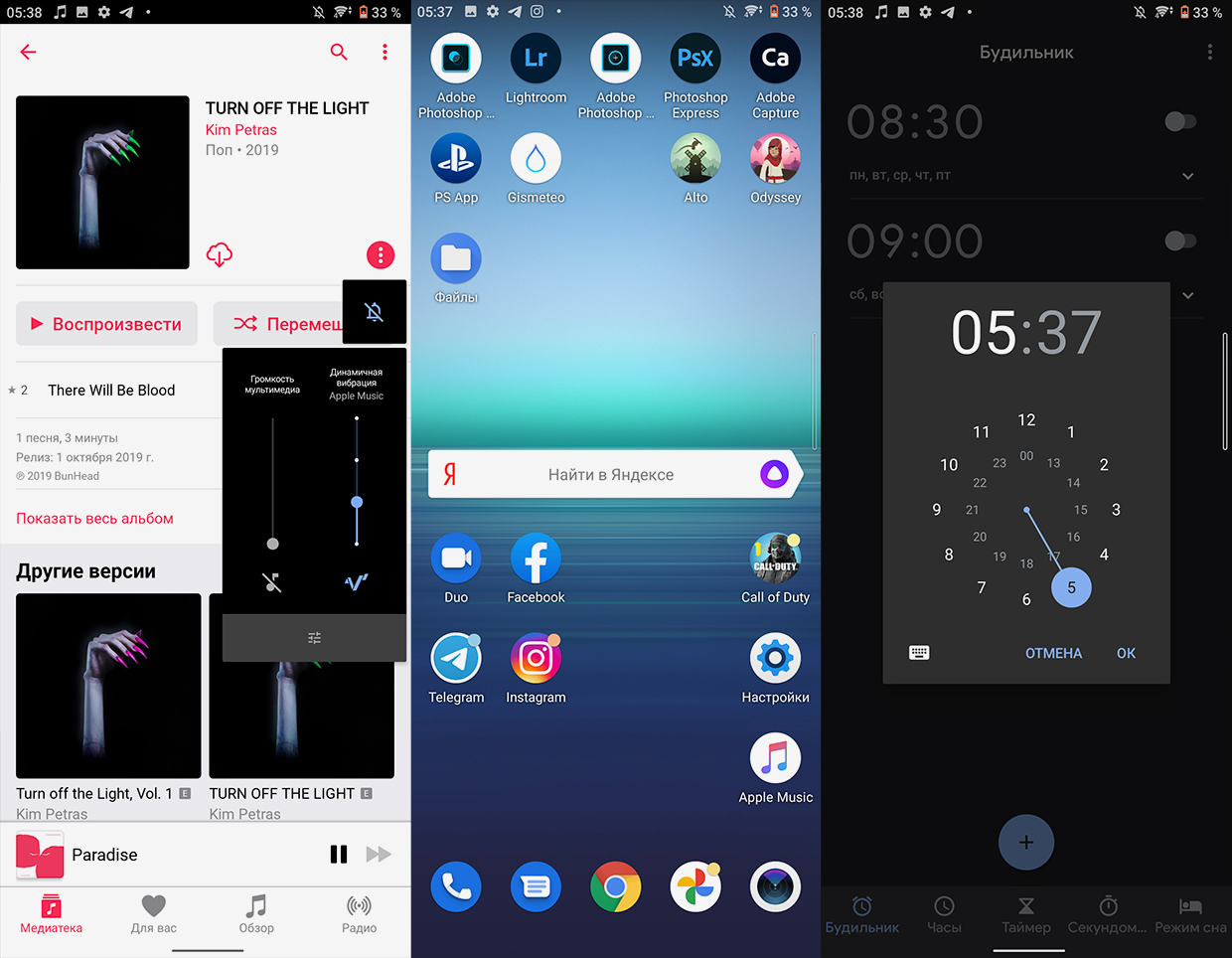
Task: Open volume settings below the sliders
Action: [314, 638]
